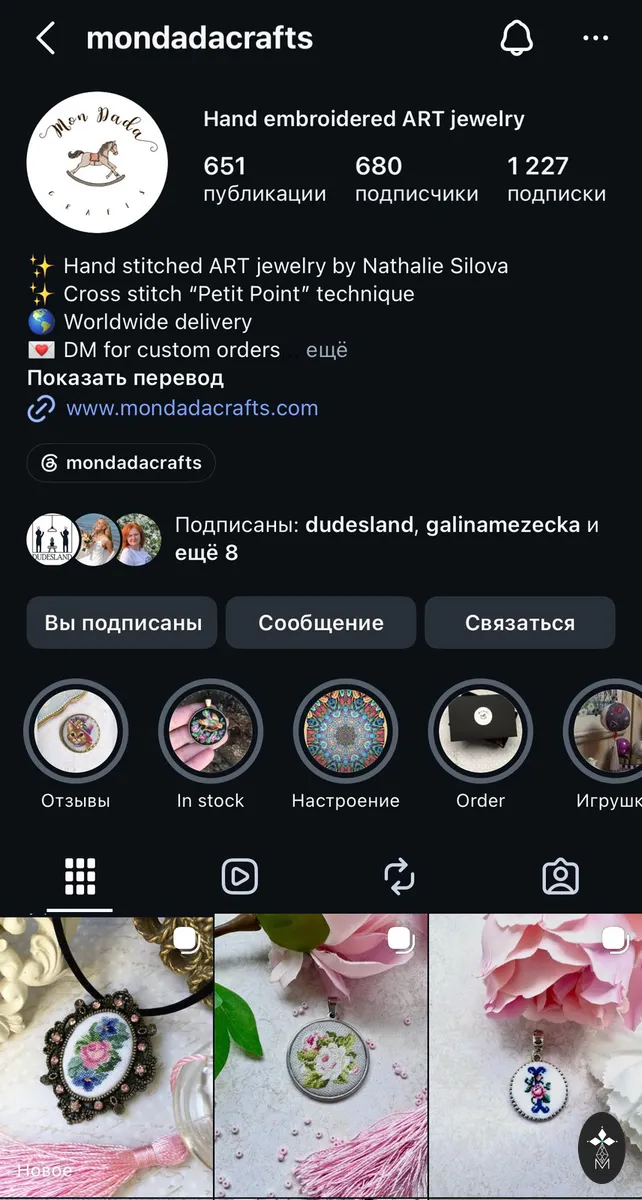642x1200 pixels.
Task: Open the In stock story highlight
Action: tap(211, 731)
